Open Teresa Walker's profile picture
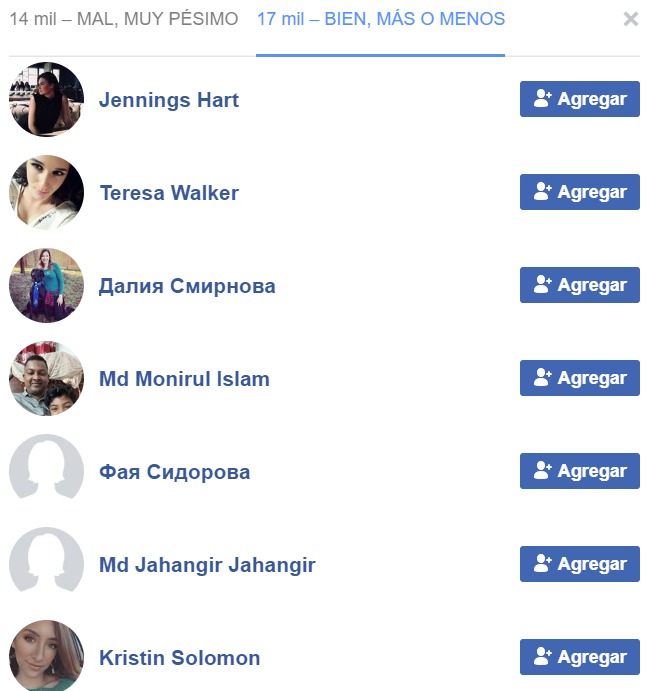The width and height of the screenshot is (647, 691). [x=46, y=192]
